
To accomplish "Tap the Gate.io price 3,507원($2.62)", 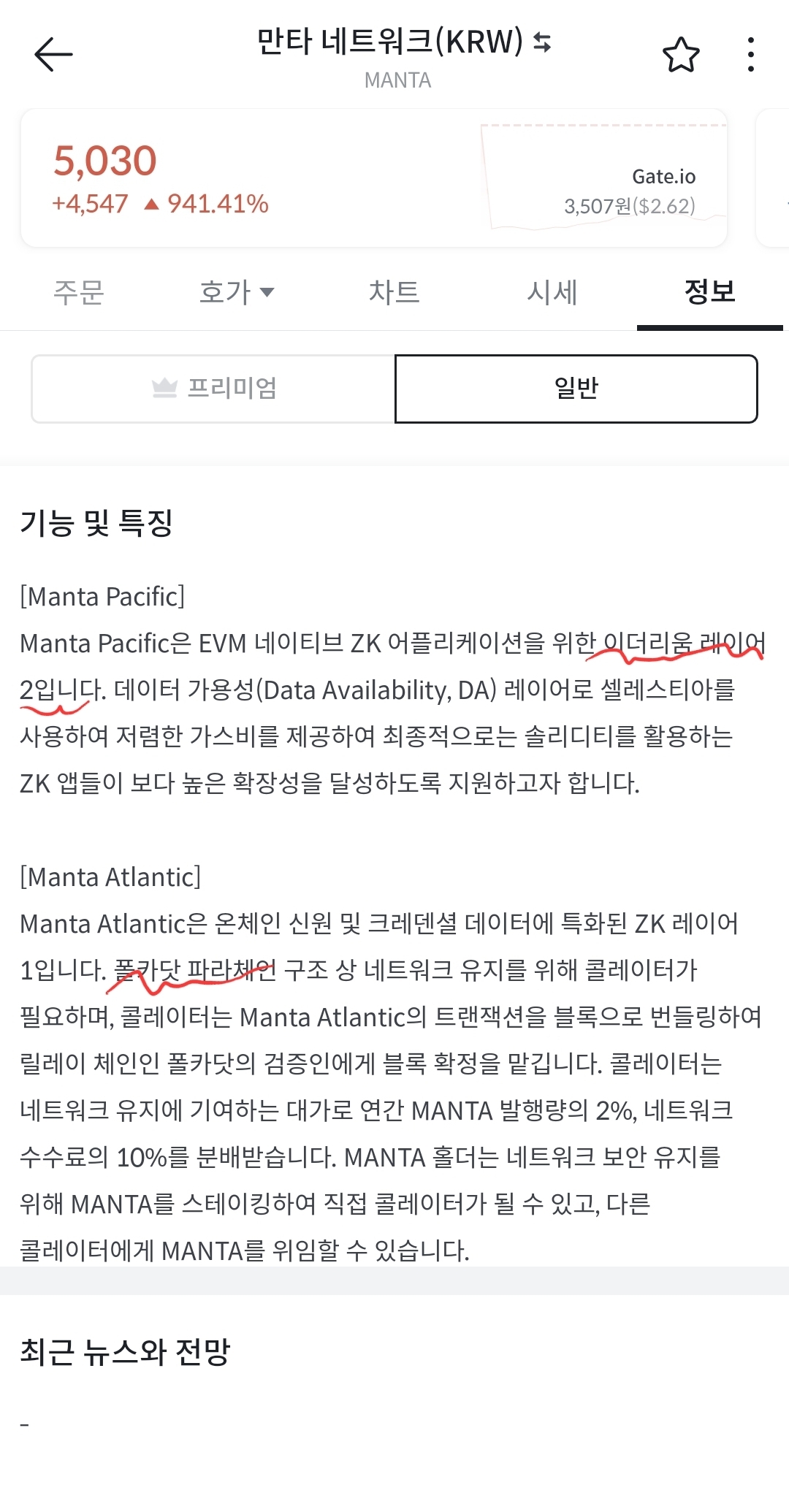I will coord(630,206).
